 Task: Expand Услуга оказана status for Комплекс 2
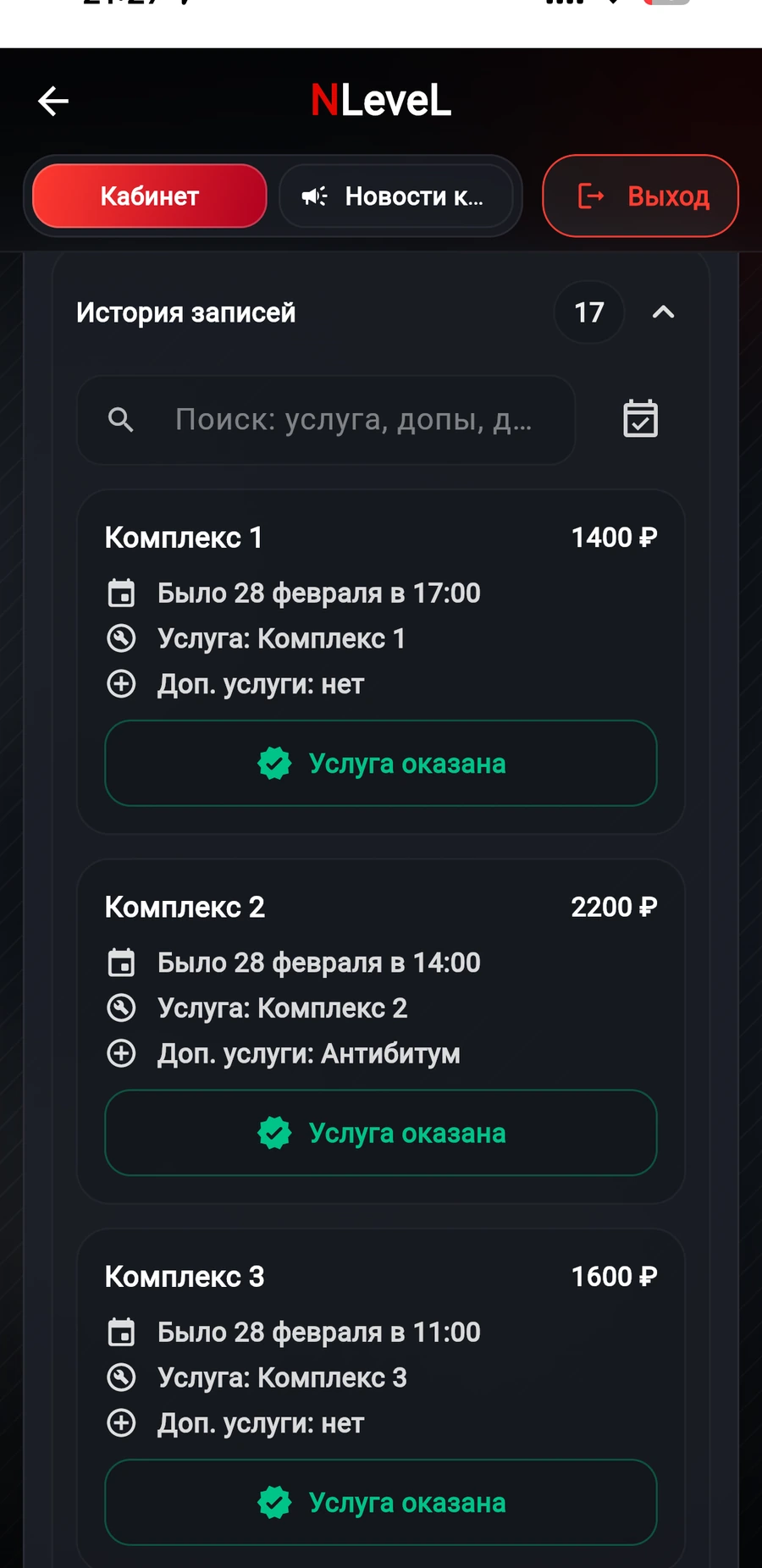pyautogui.click(x=380, y=1133)
